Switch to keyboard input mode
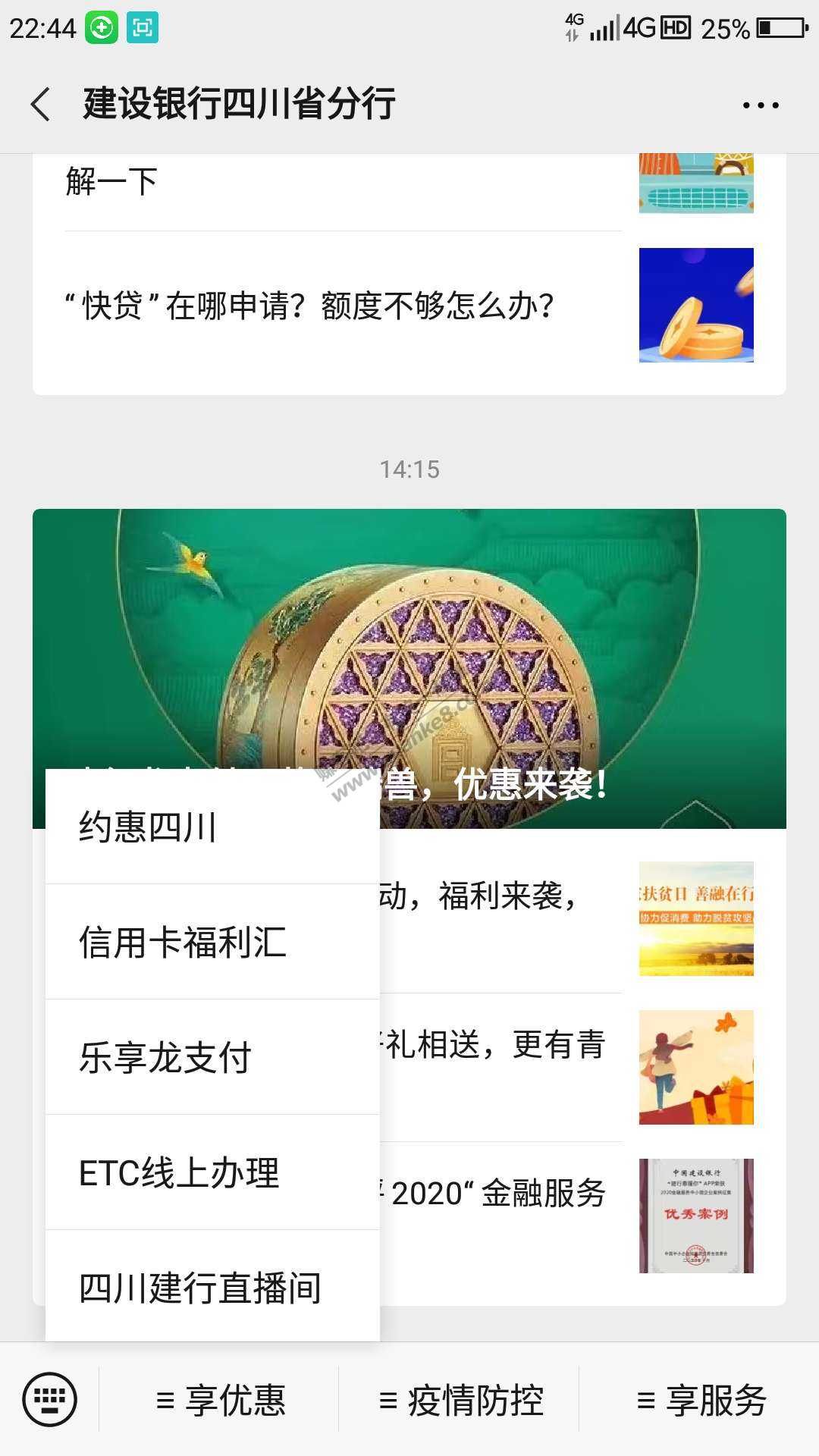Screen dimensions: 819x1456 tap(50, 1399)
